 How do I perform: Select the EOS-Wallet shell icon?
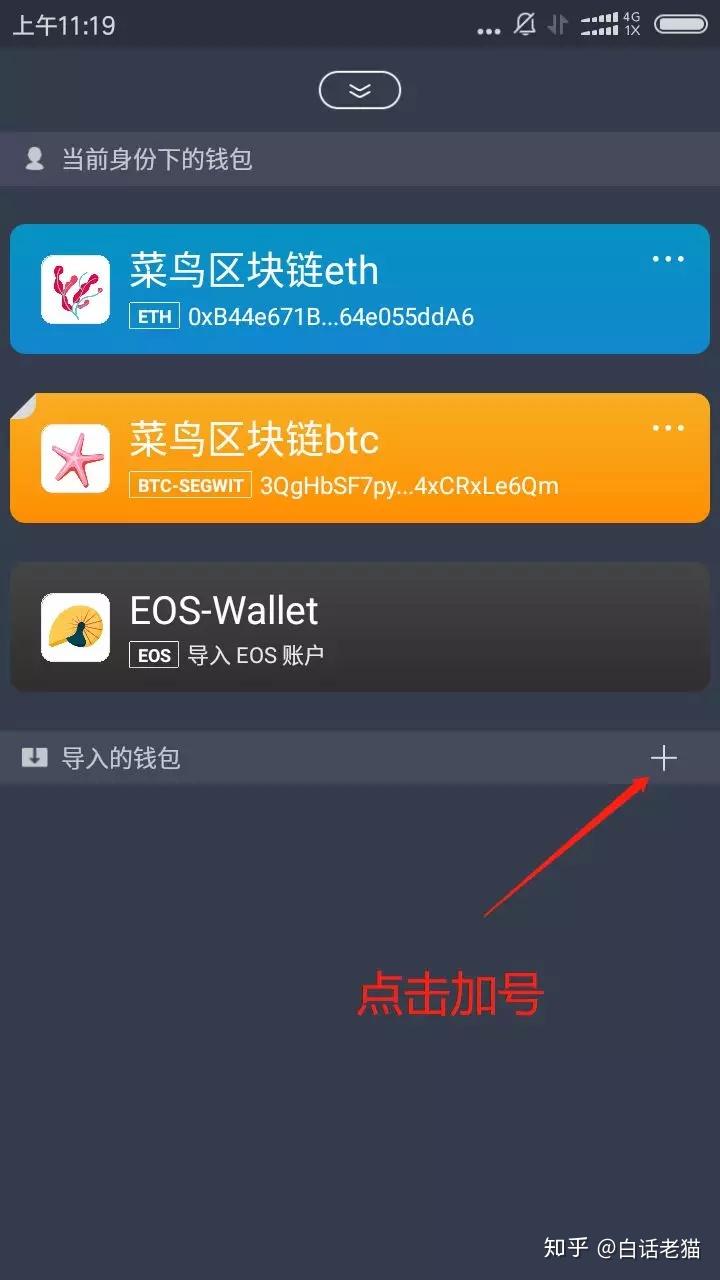pos(75,629)
